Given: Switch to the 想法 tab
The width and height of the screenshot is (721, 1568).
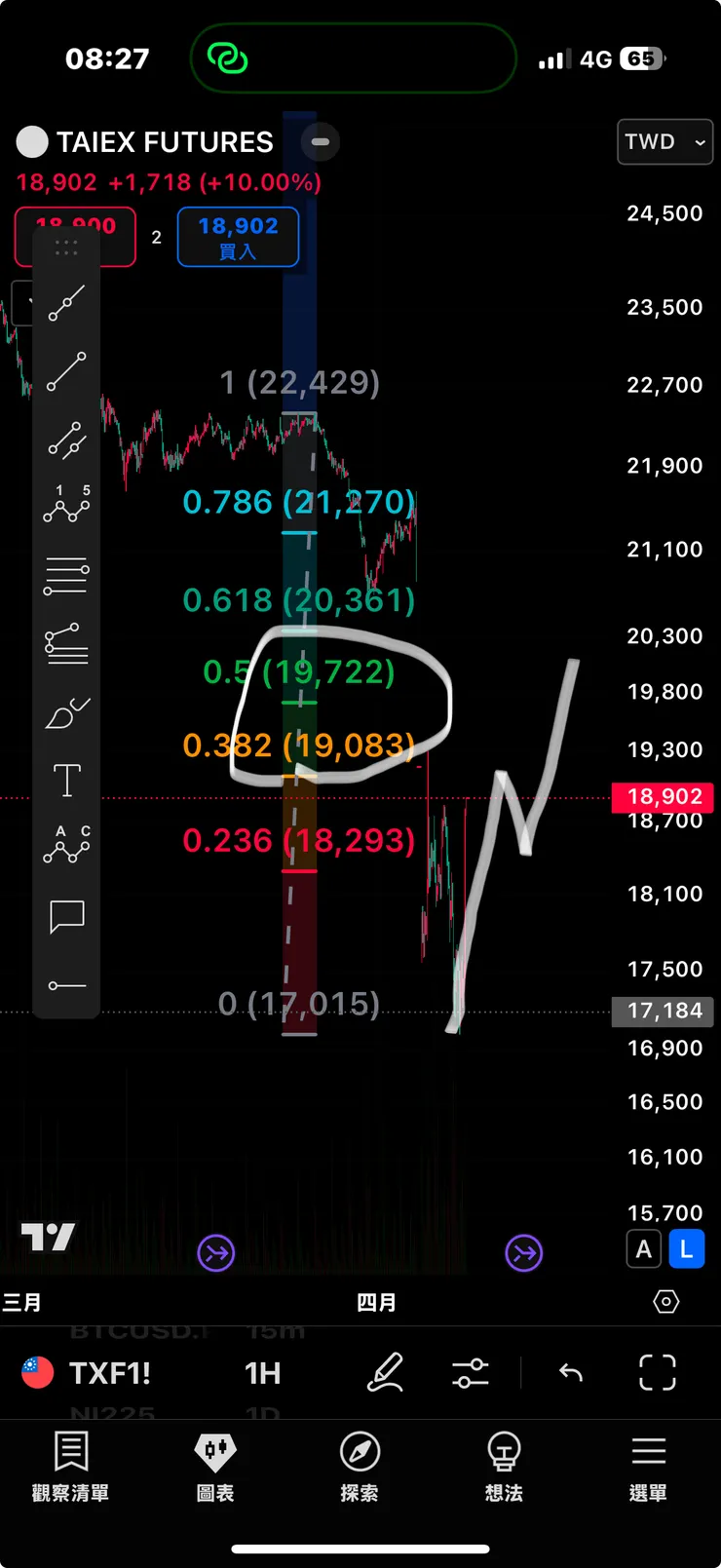Looking at the screenshot, I should point(504,1467).
